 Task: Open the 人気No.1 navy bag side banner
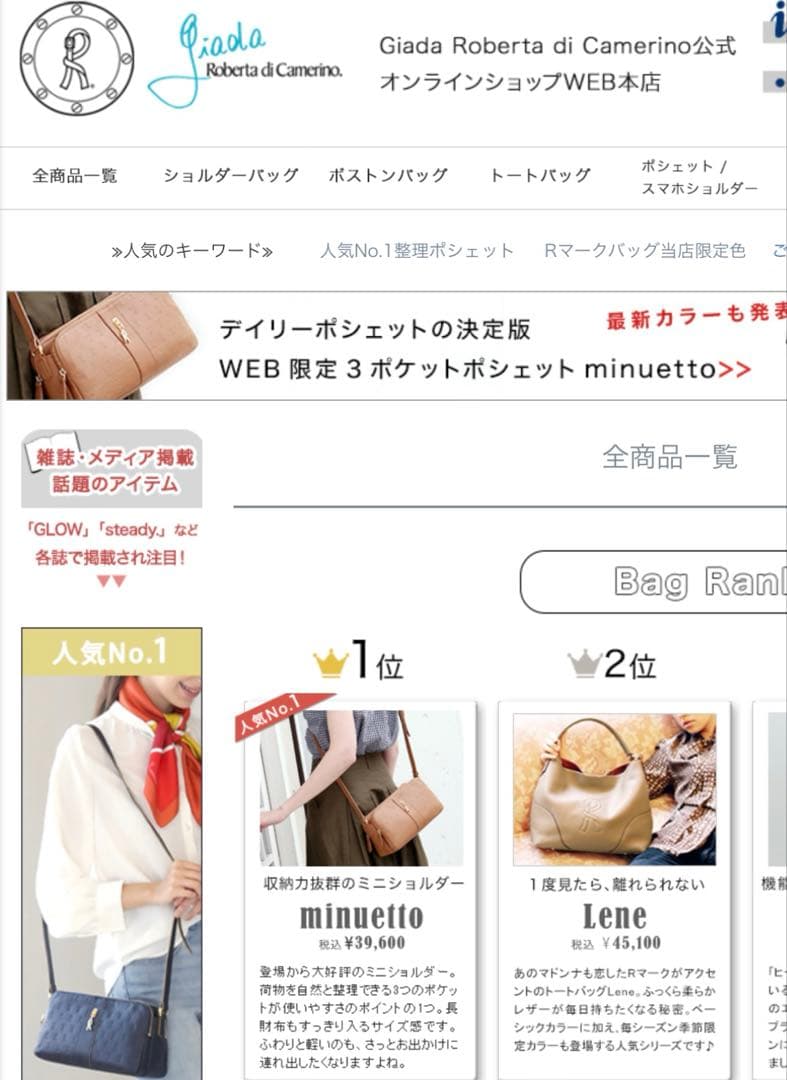pyautogui.click(x=112, y=850)
